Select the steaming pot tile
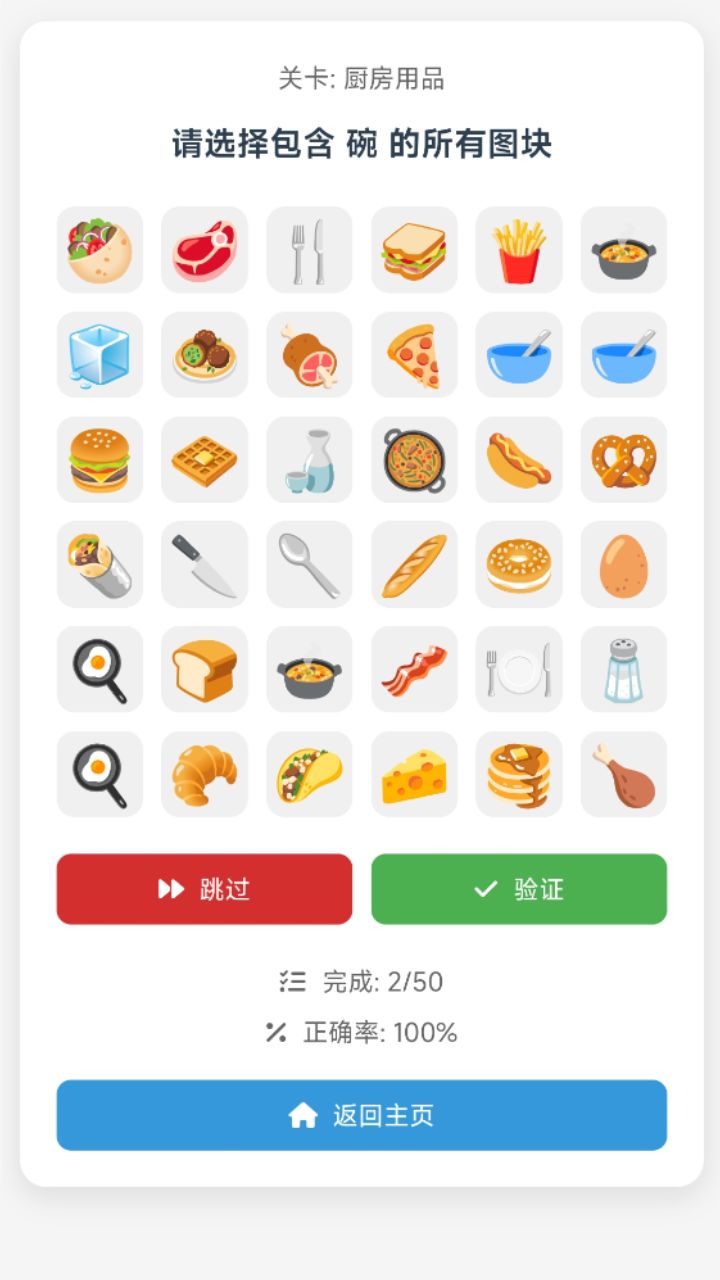Viewport: 720px width, 1280px height. point(309,670)
